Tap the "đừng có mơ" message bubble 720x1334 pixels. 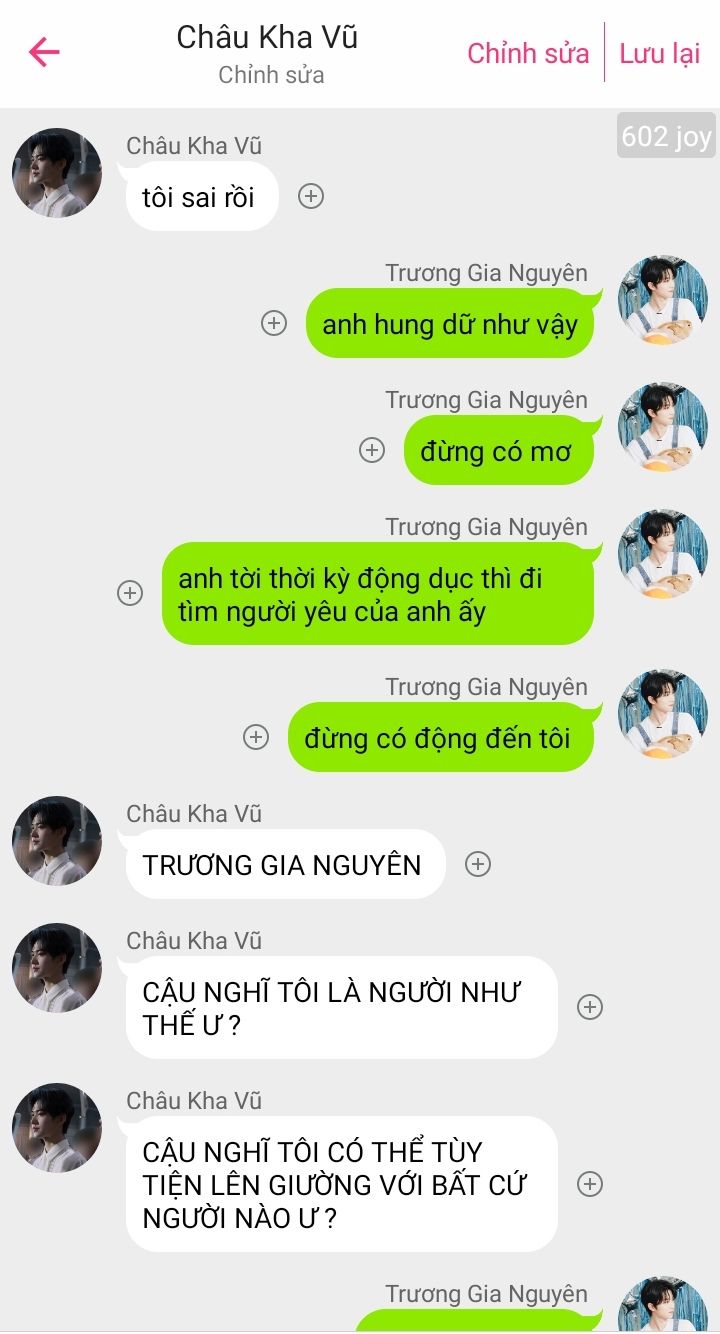click(499, 451)
